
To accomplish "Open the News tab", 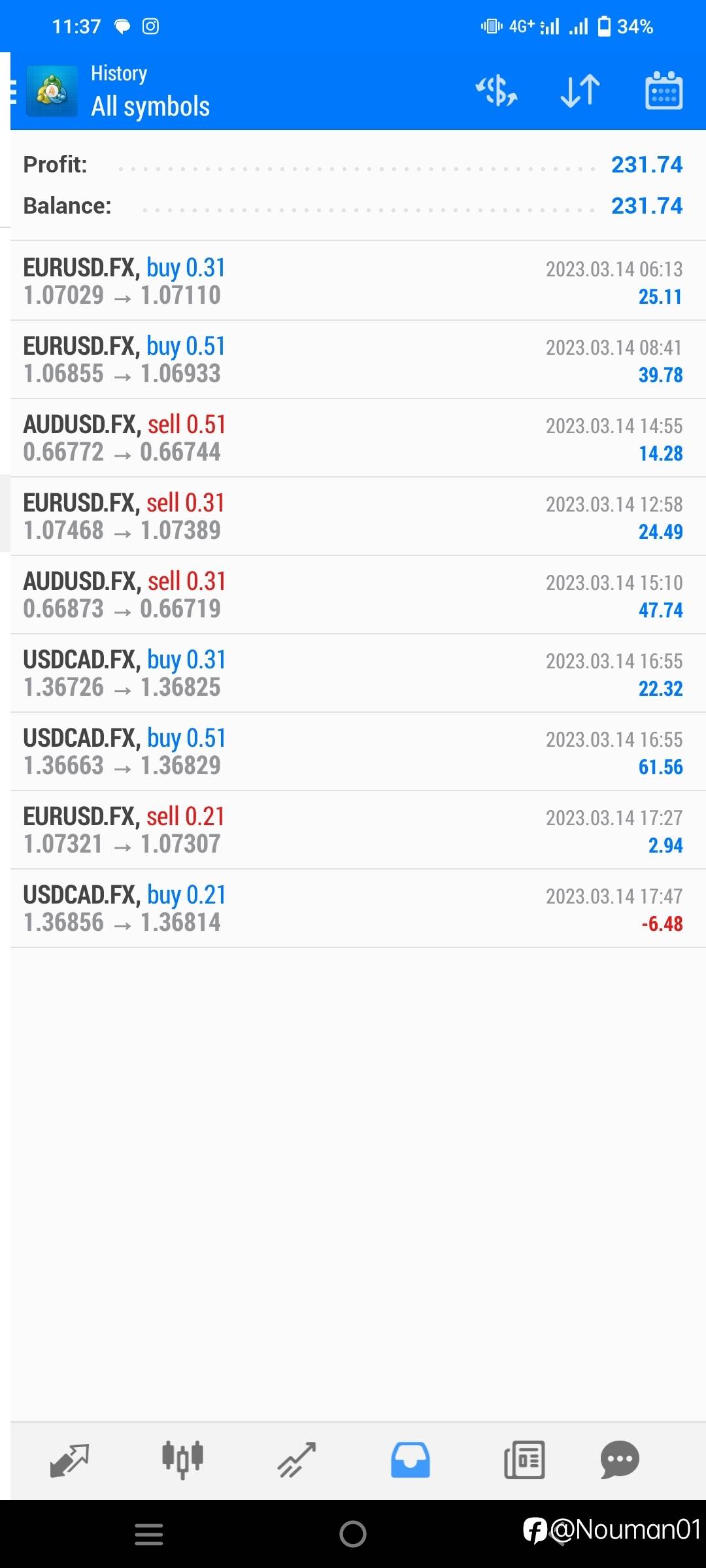I will 524,1460.
